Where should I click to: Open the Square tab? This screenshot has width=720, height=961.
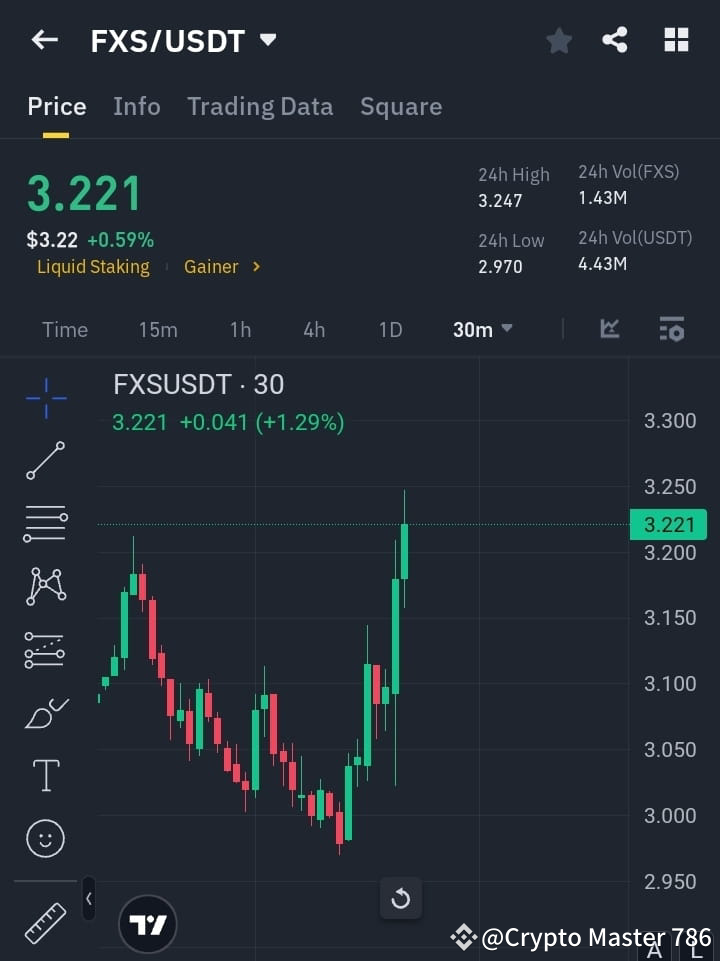tap(401, 106)
